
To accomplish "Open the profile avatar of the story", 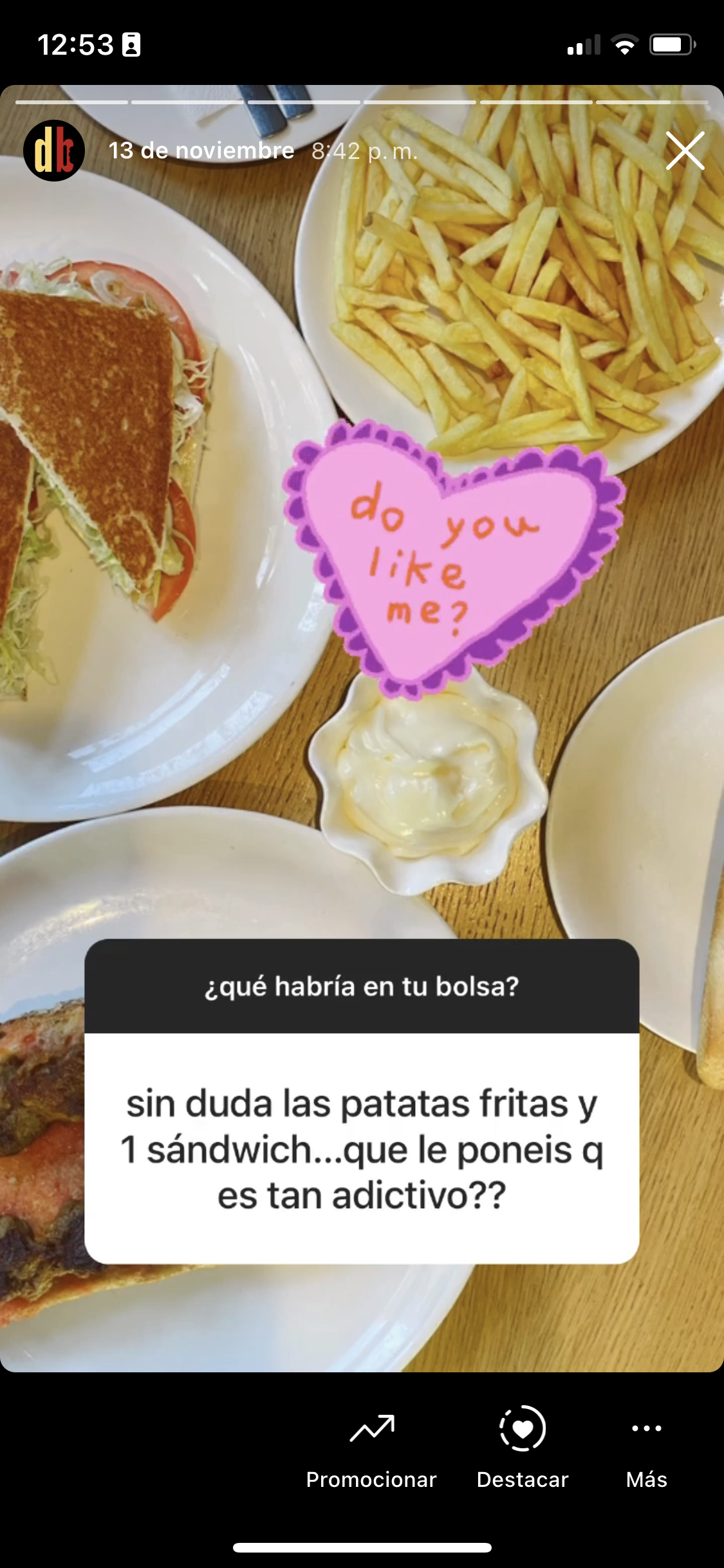I will (54, 151).
